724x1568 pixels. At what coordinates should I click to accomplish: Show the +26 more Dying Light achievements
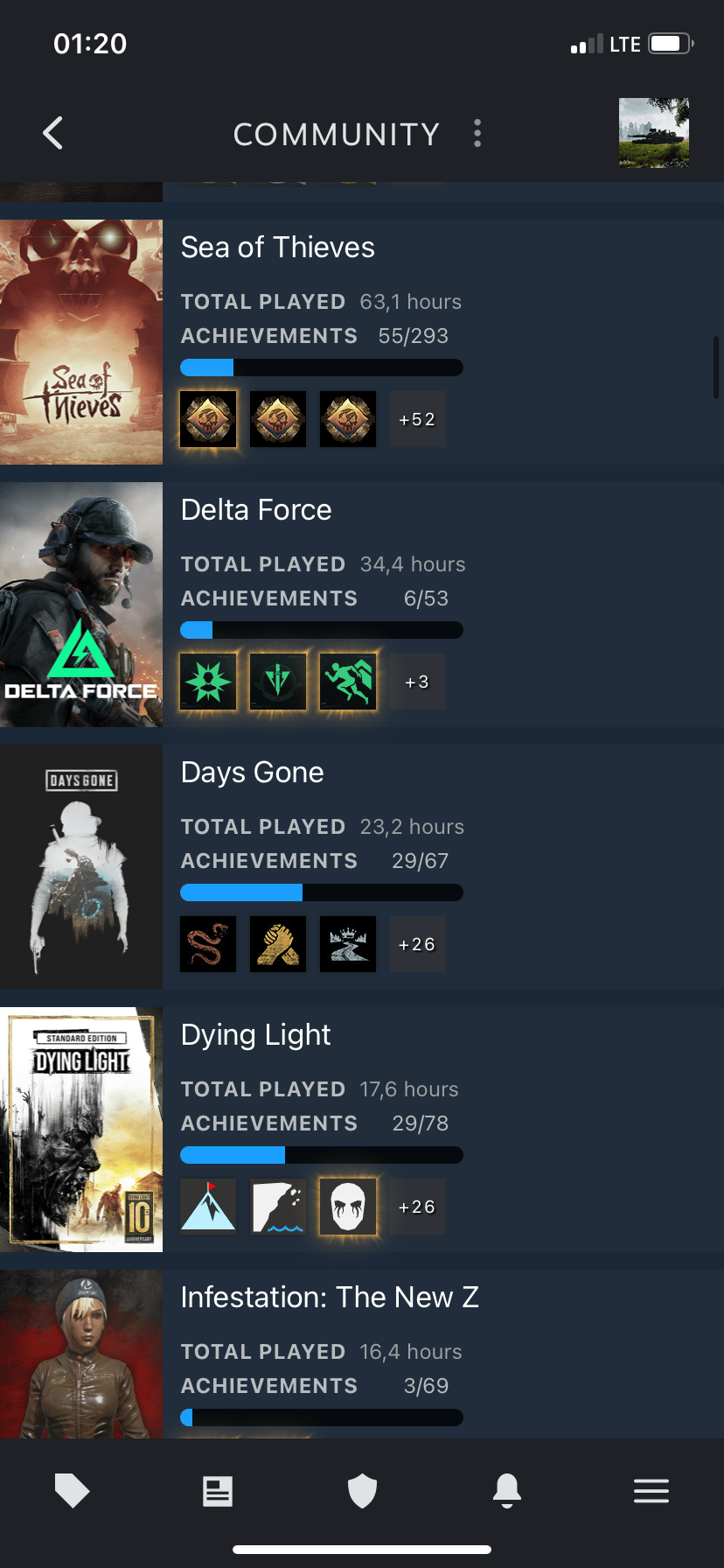417,1207
